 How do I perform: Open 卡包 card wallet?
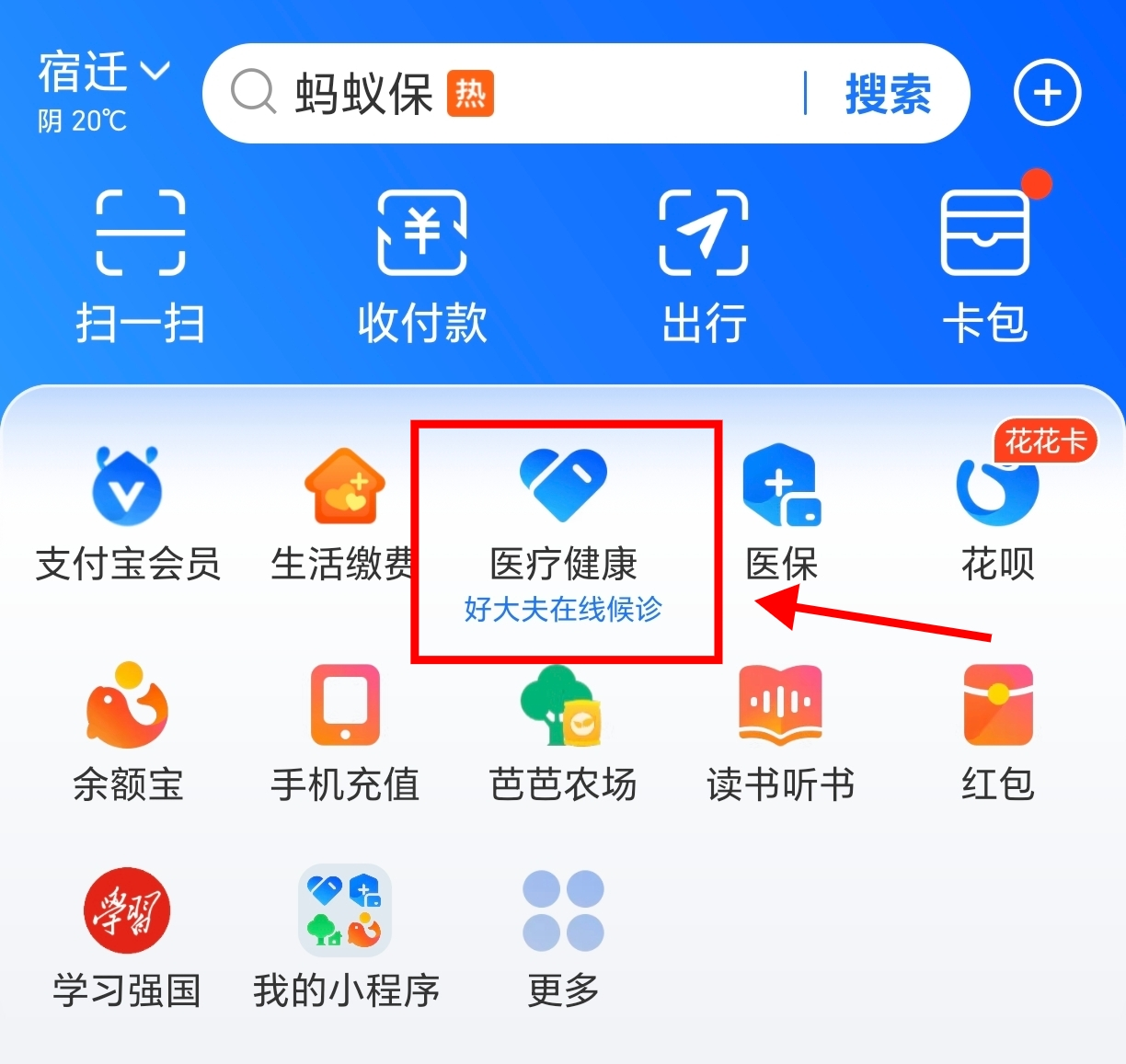984,265
